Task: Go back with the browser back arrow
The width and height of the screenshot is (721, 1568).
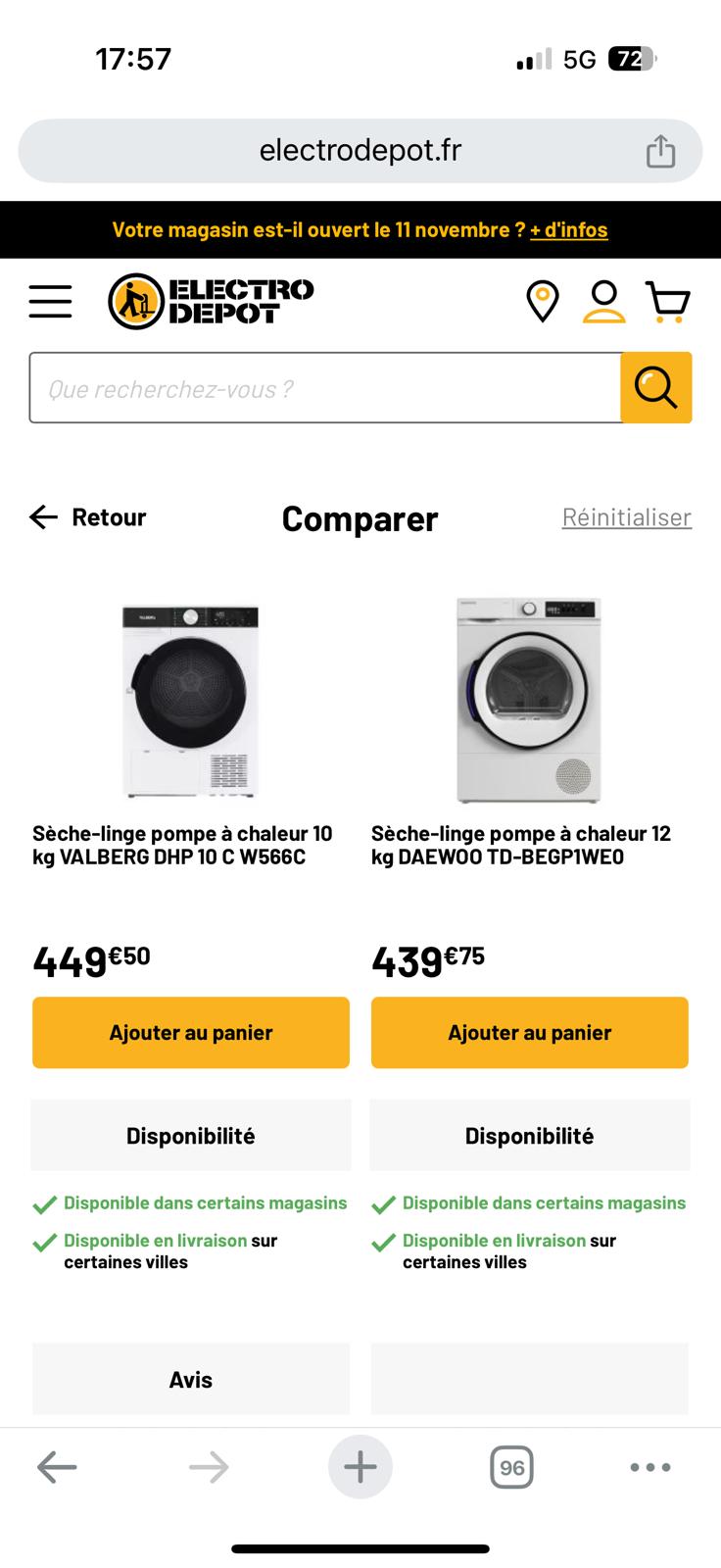Action: pos(57,1467)
